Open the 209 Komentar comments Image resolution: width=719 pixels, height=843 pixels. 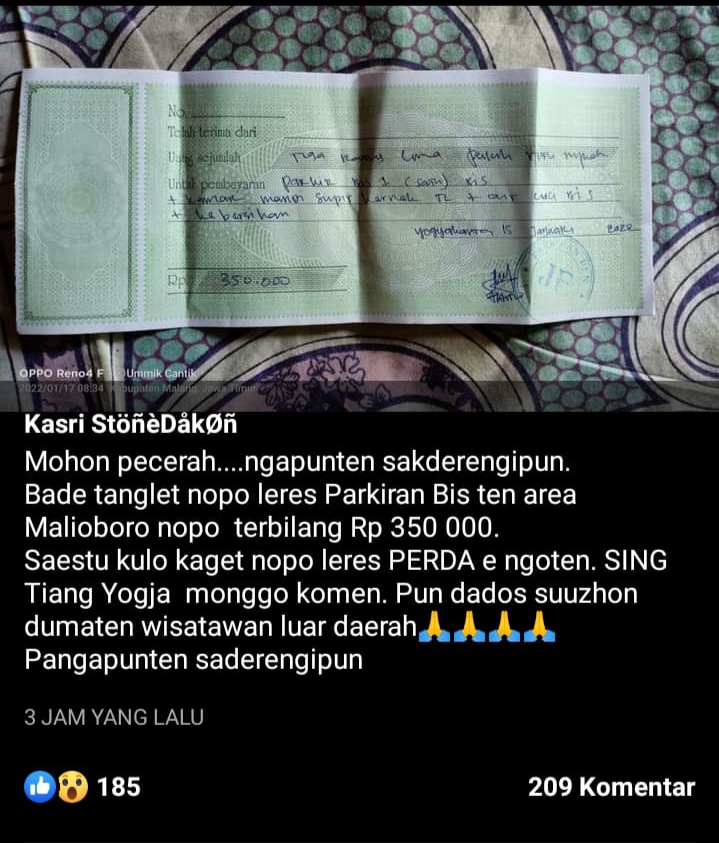click(611, 787)
